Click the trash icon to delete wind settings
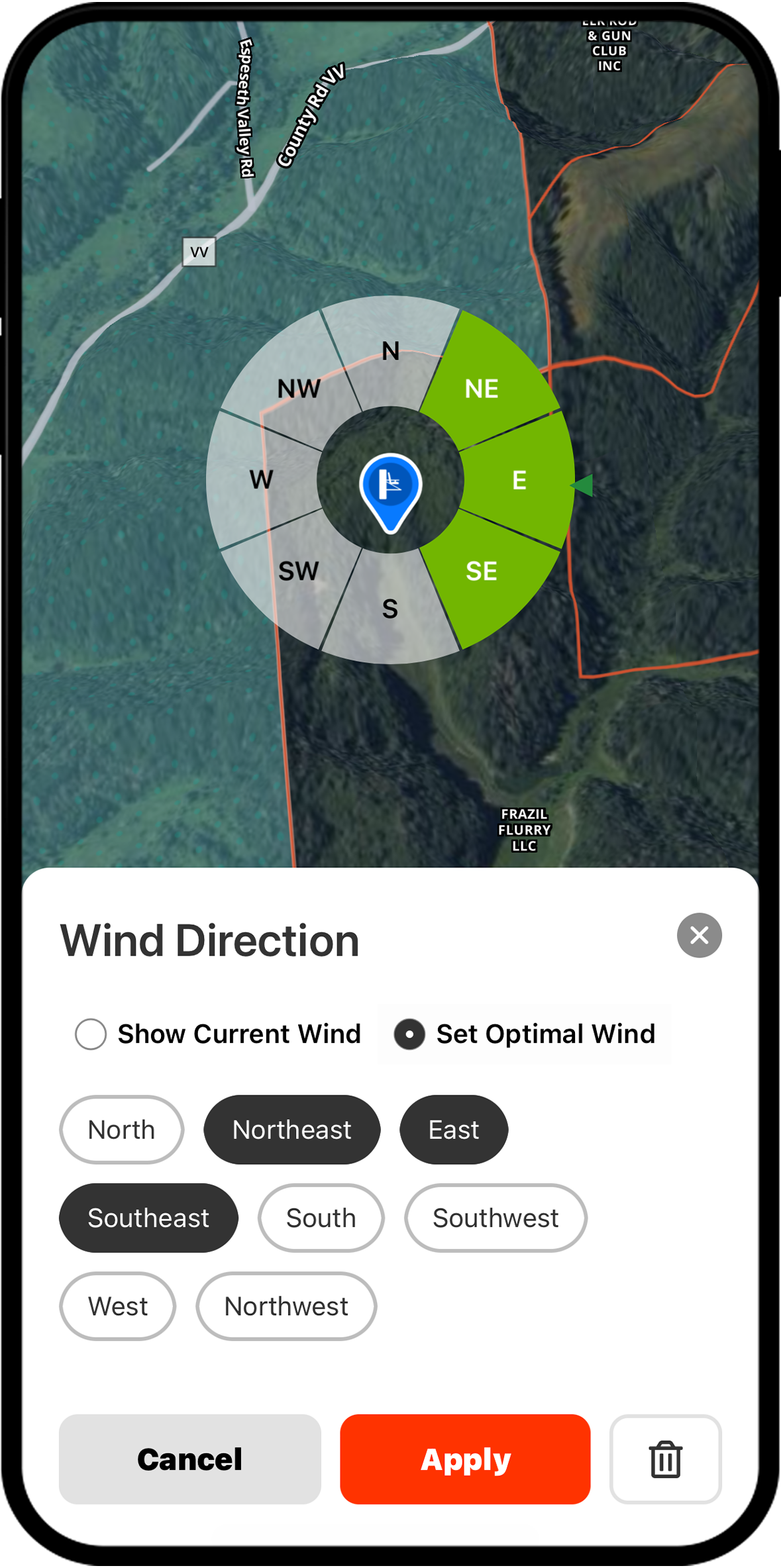The image size is (781, 1568). (x=665, y=1459)
